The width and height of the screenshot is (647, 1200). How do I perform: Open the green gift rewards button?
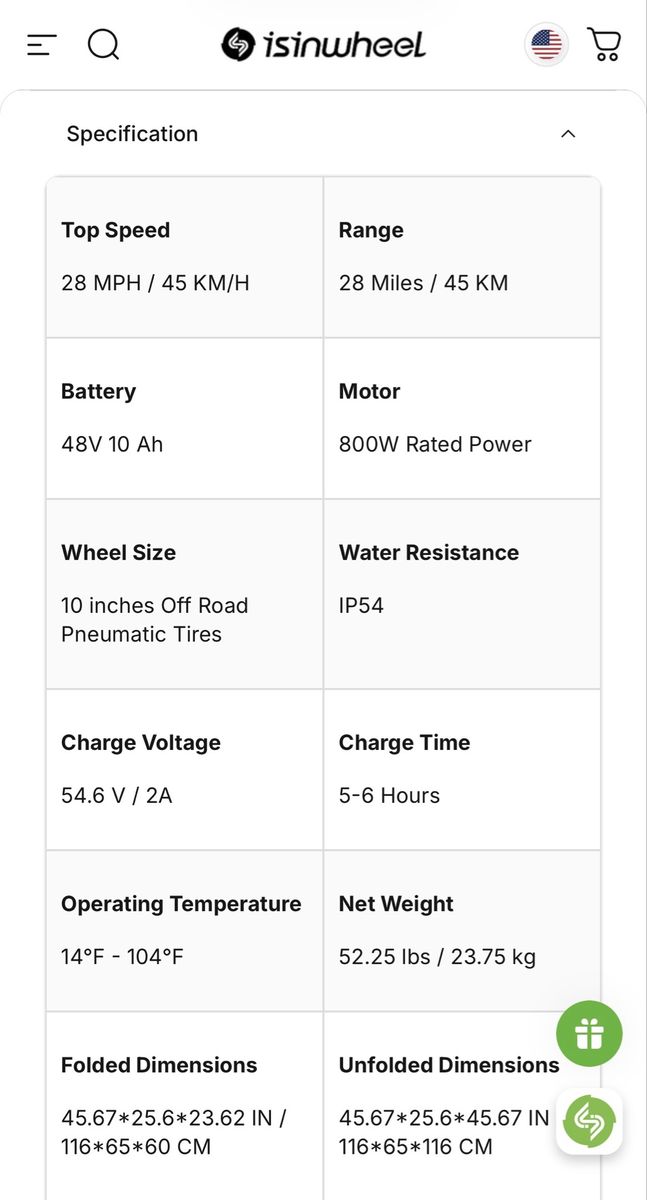click(589, 1033)
